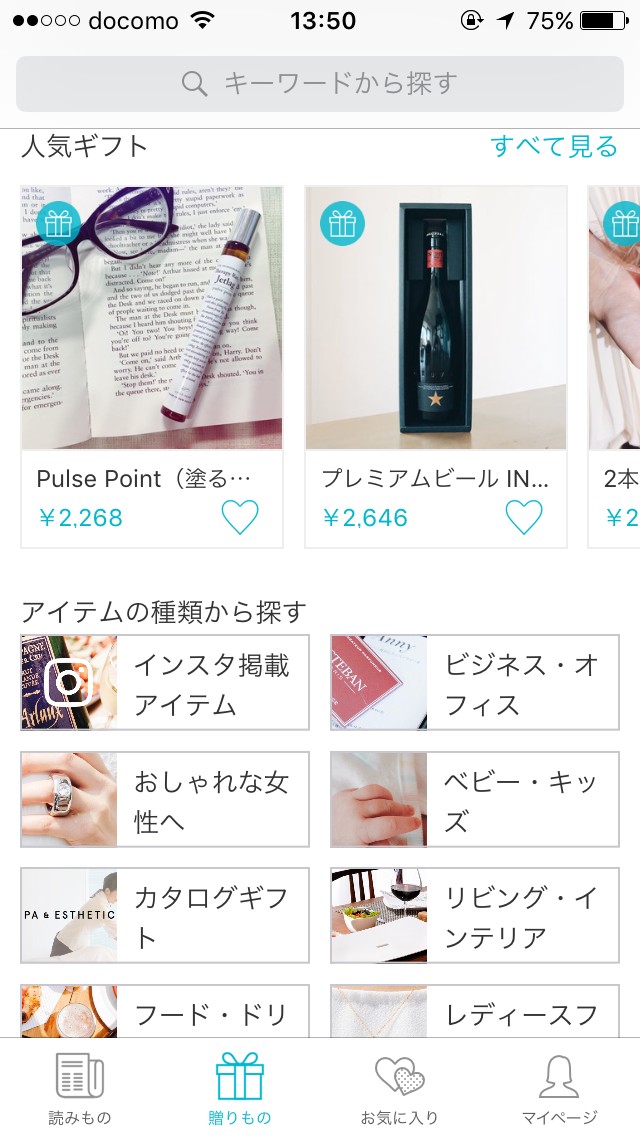Select the ベビー・キッズ category
This screenshot has height=1136, width=640.
(475, 800)
